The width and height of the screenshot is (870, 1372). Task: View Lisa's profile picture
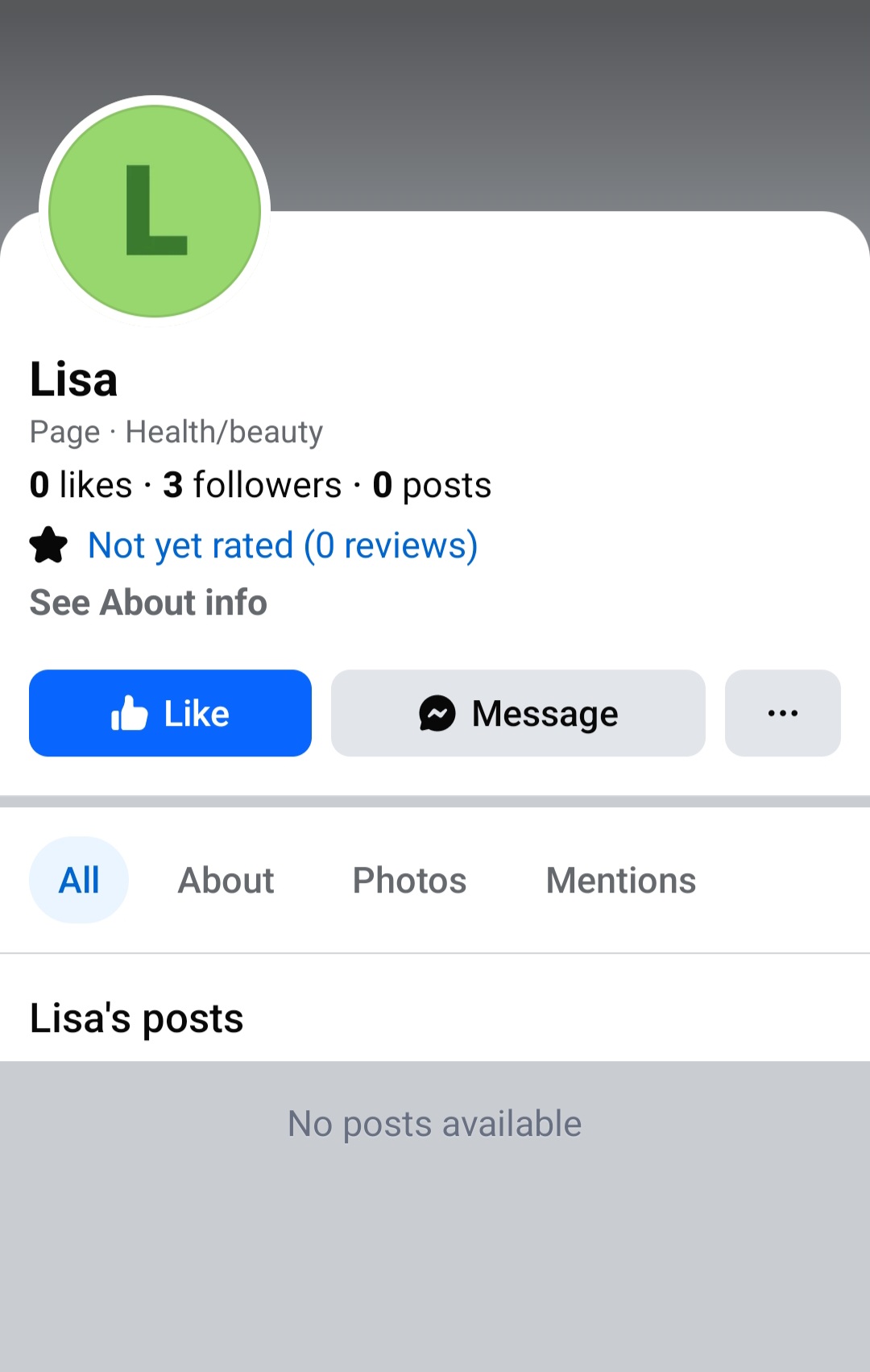(x=155, y=211)
